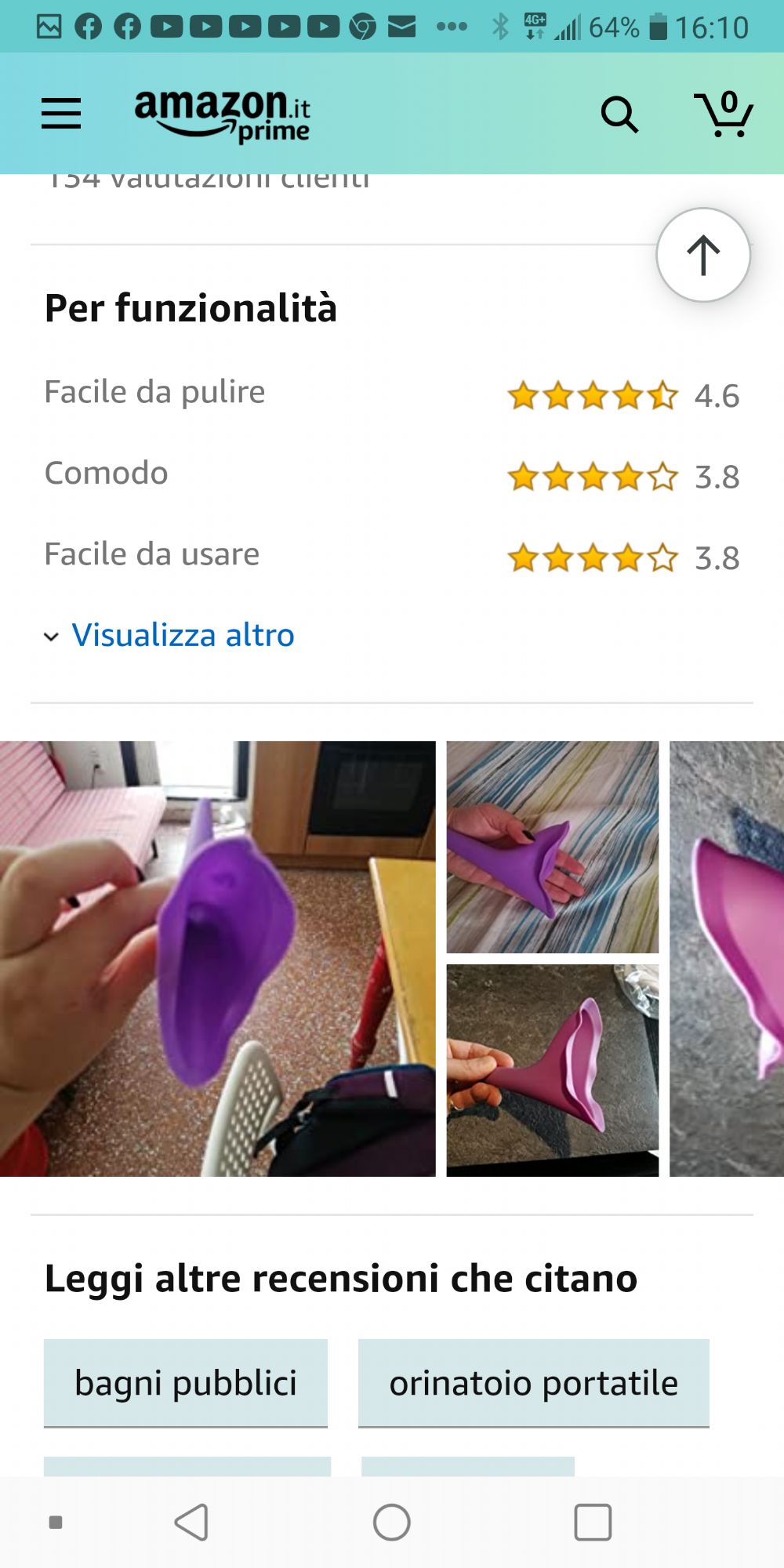
Task: Expand Visualizza altro features
Action: point(169,635)
